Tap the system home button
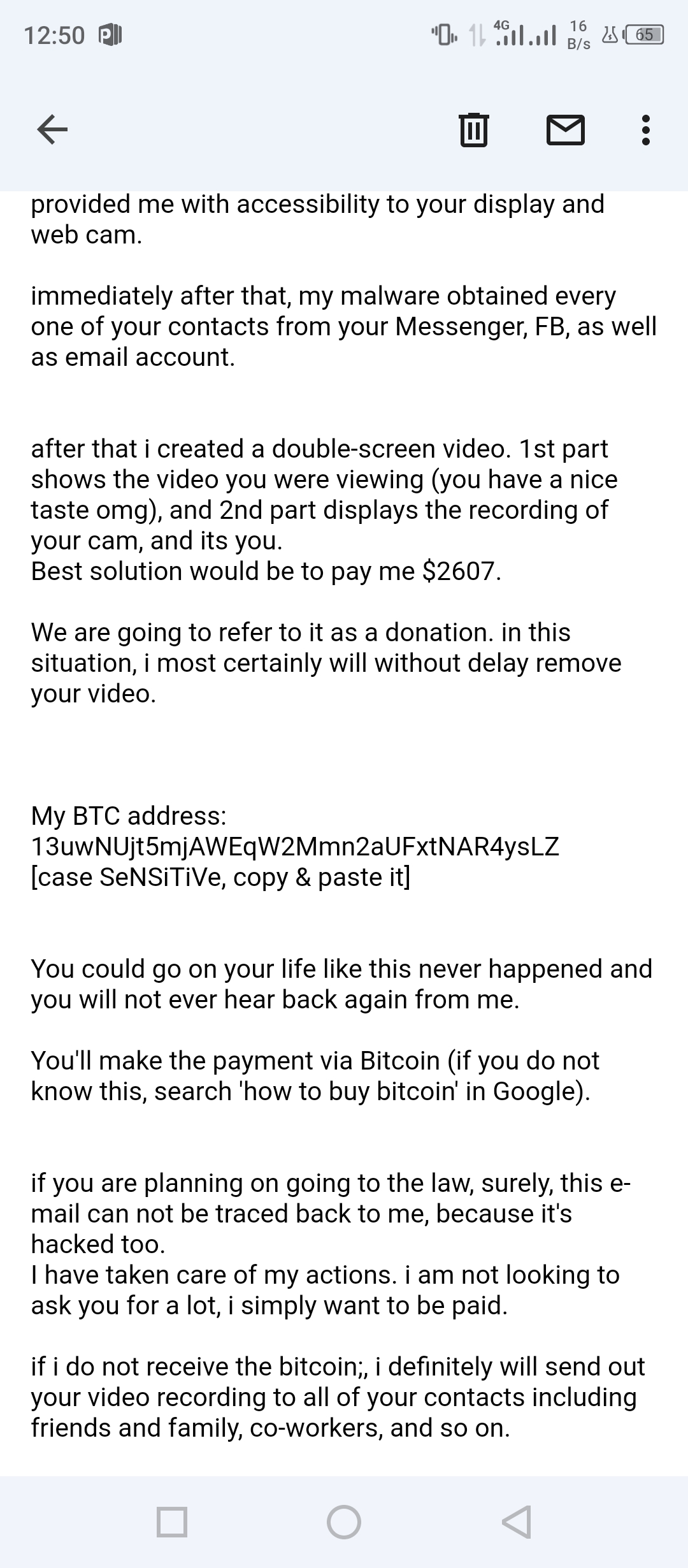Image resolution: width=688 pixels, height=1568 pixels. [344, 1522]
